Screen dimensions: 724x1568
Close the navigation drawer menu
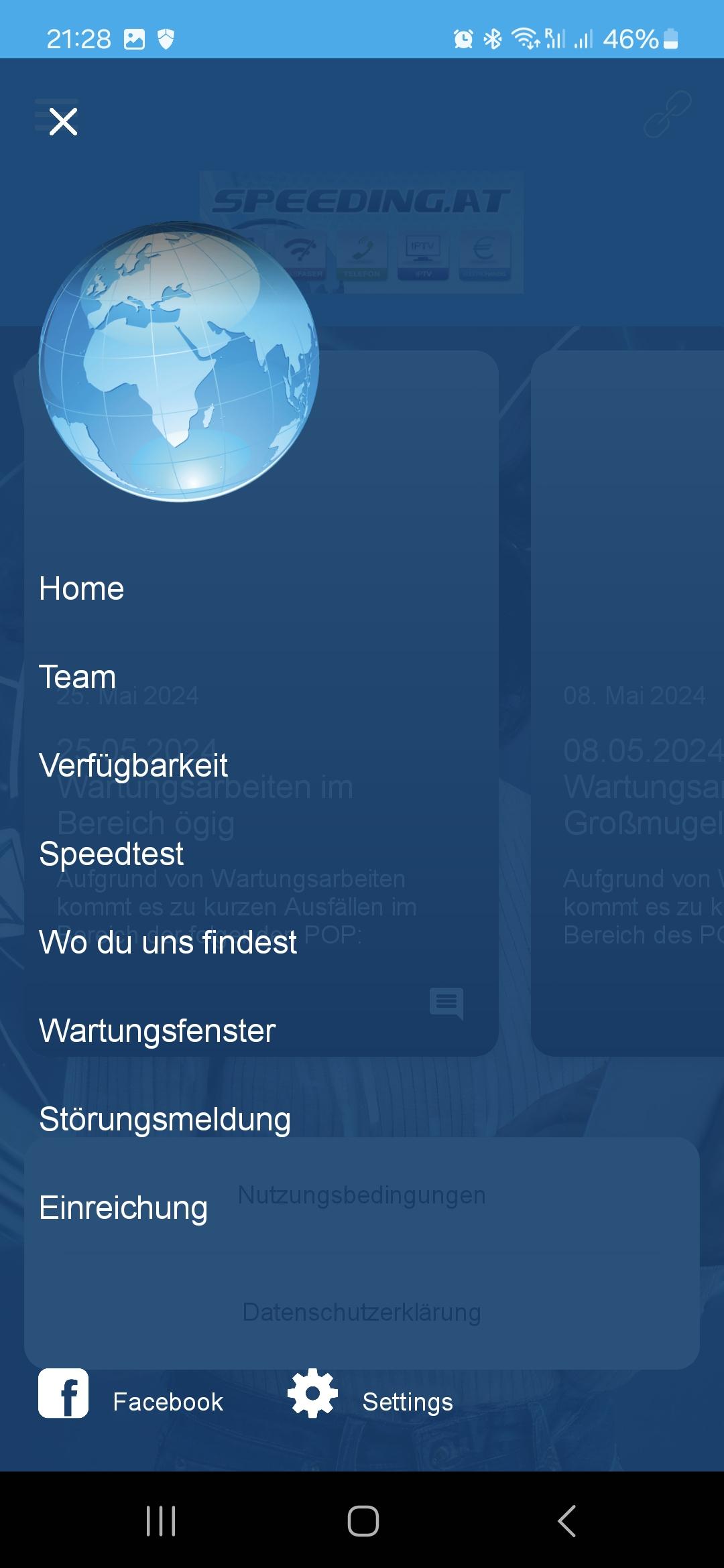(64, 121)
